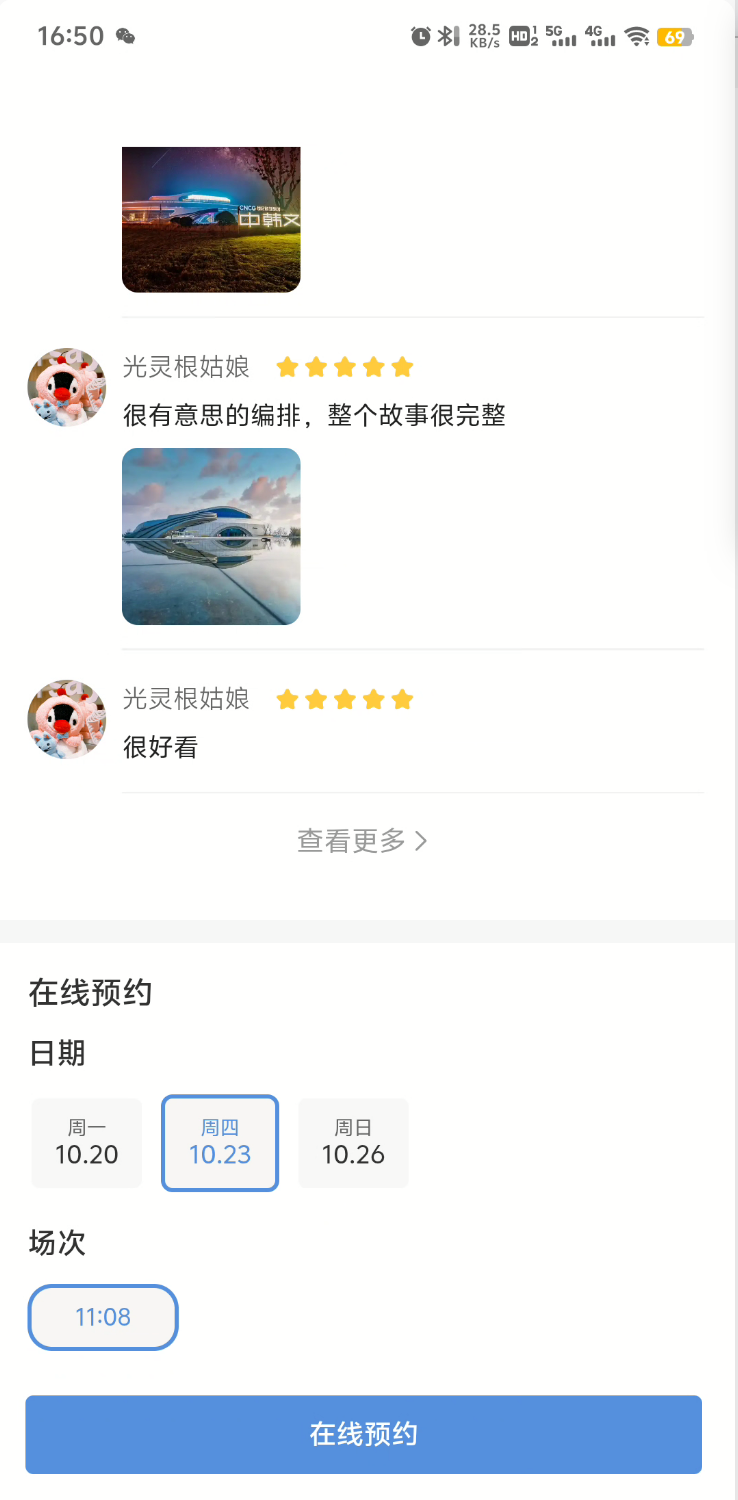The width and height of the screenshot is (738, 1500).
Task: Choose the 周四 10.23 date
Action: point(220,1143)
